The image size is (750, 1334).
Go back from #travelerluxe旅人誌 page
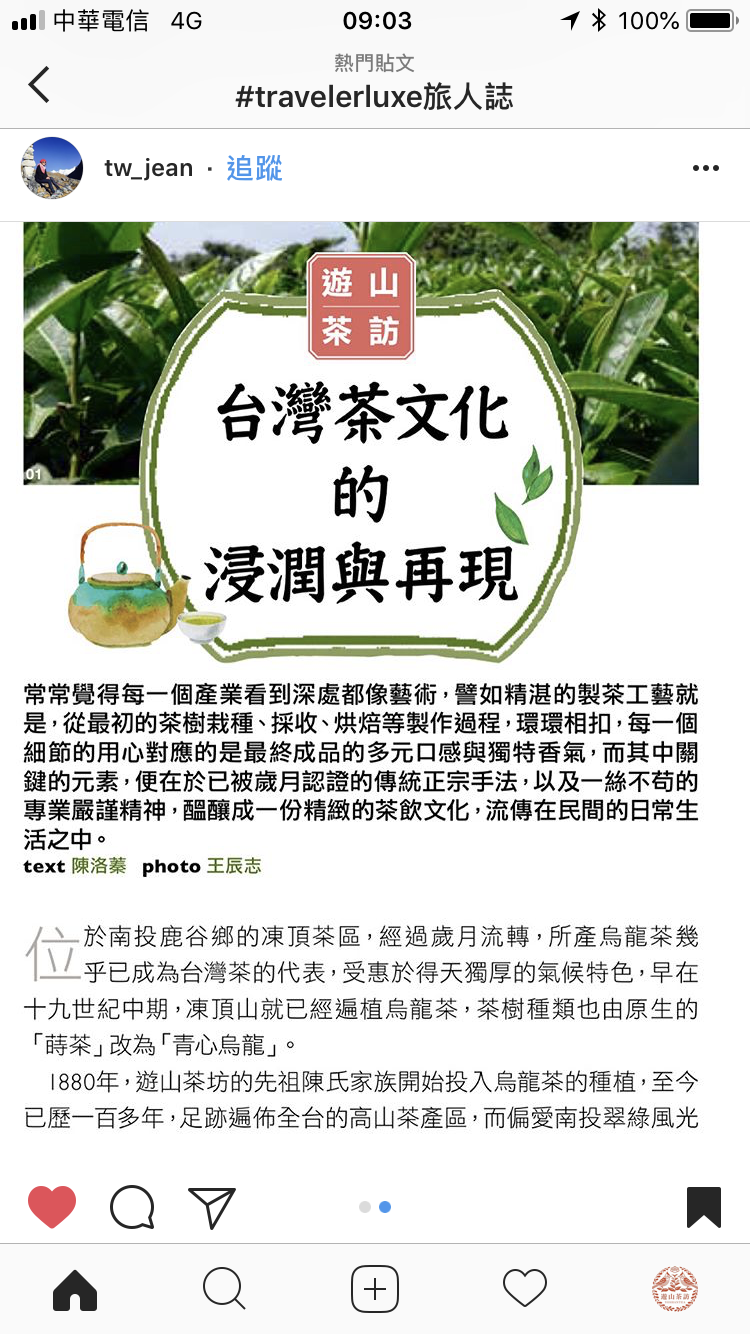(40, 85)
